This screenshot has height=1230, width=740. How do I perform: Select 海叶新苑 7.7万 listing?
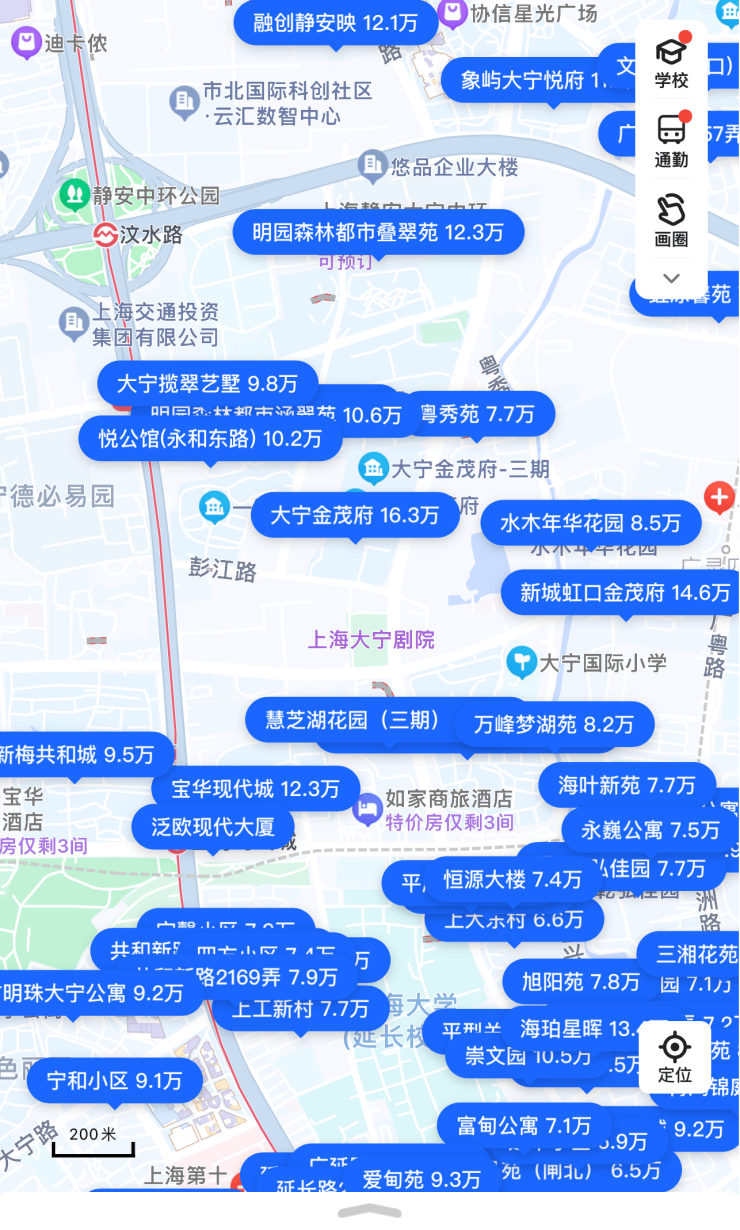coord(626,786)
